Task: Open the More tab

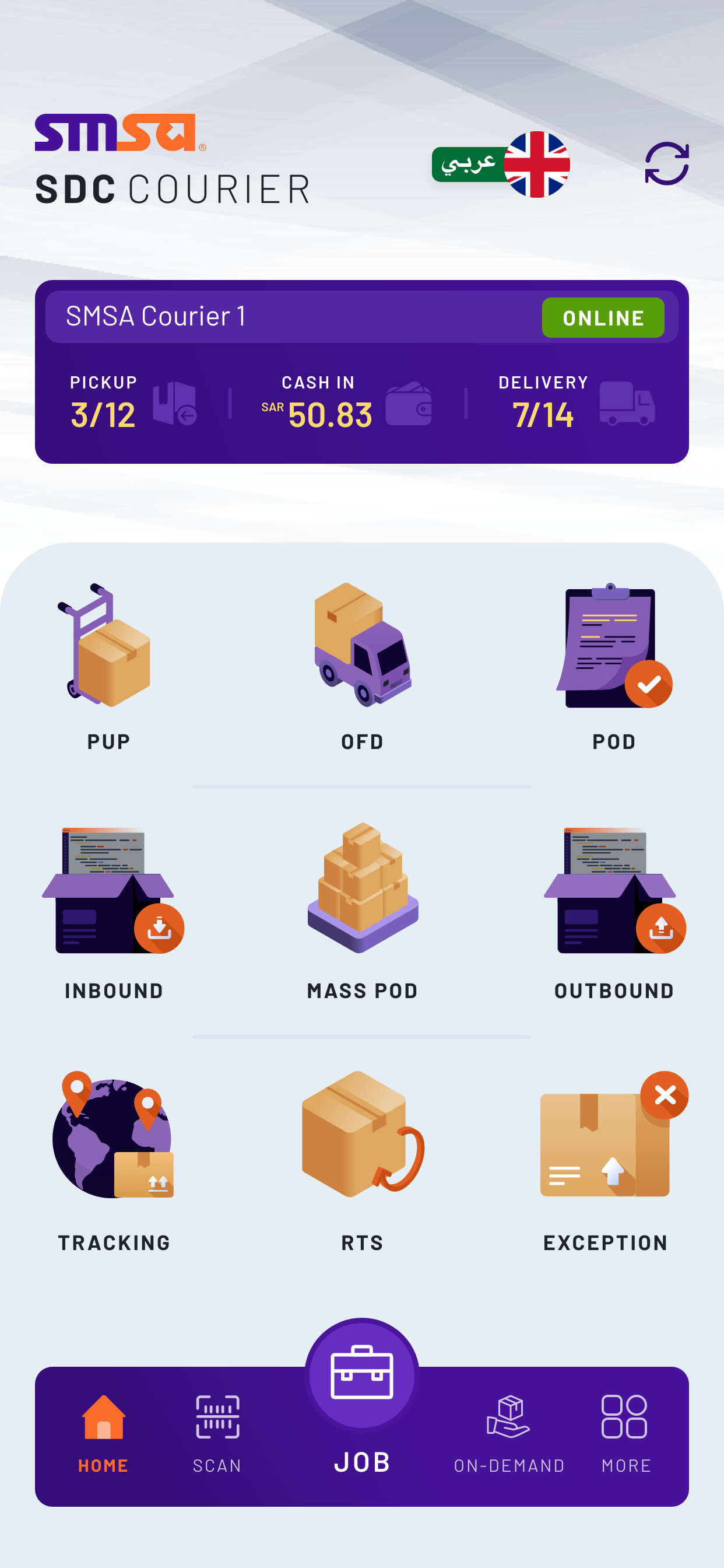Action: (625, 1434)
